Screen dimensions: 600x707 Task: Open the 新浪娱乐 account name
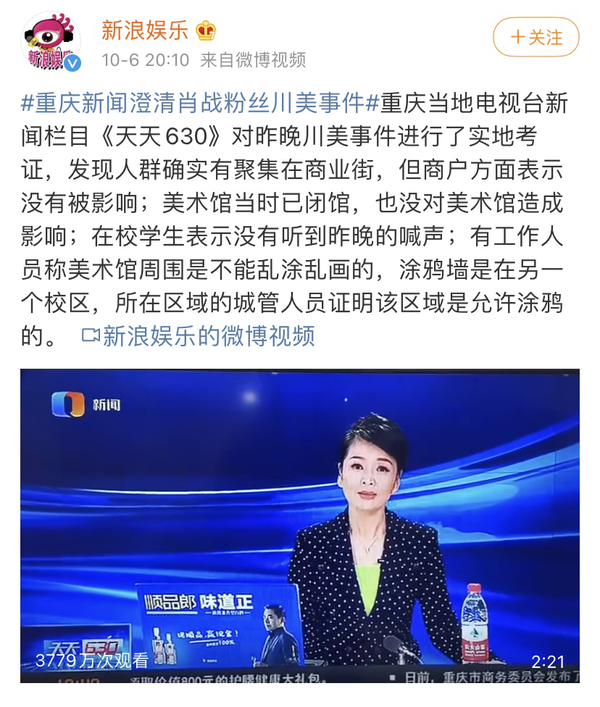tap(145, 29)
